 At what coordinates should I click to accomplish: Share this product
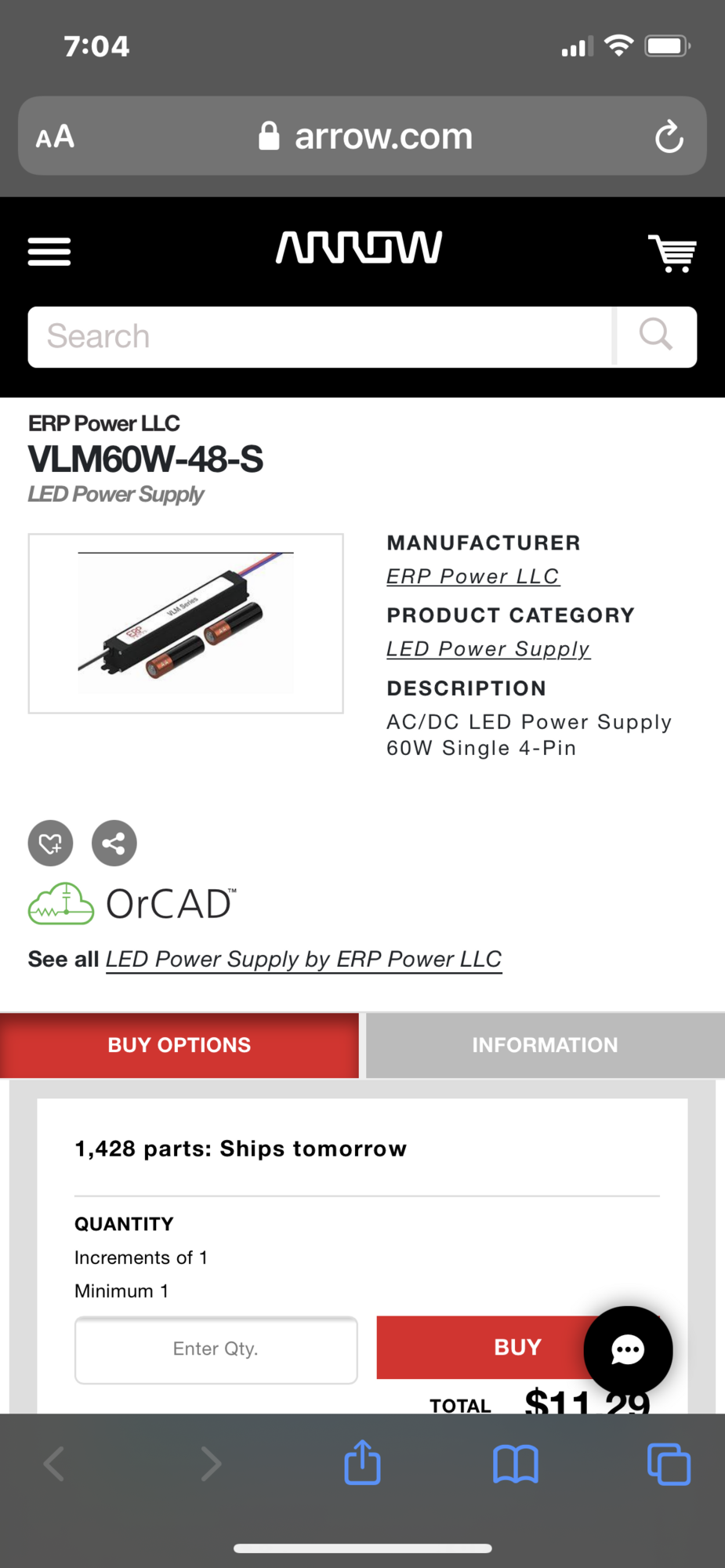coord(114,844)
